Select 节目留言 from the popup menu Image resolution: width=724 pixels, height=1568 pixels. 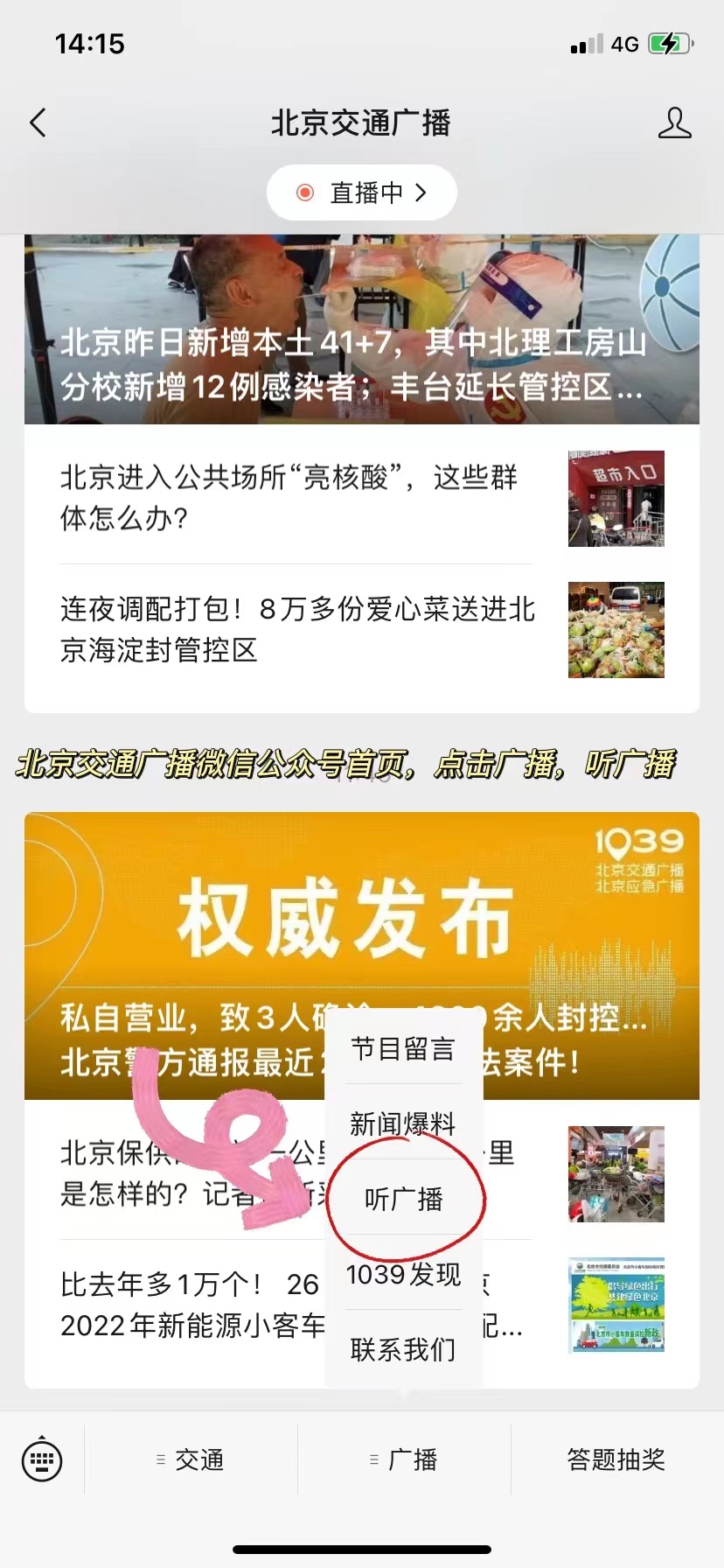point(403,1048)
